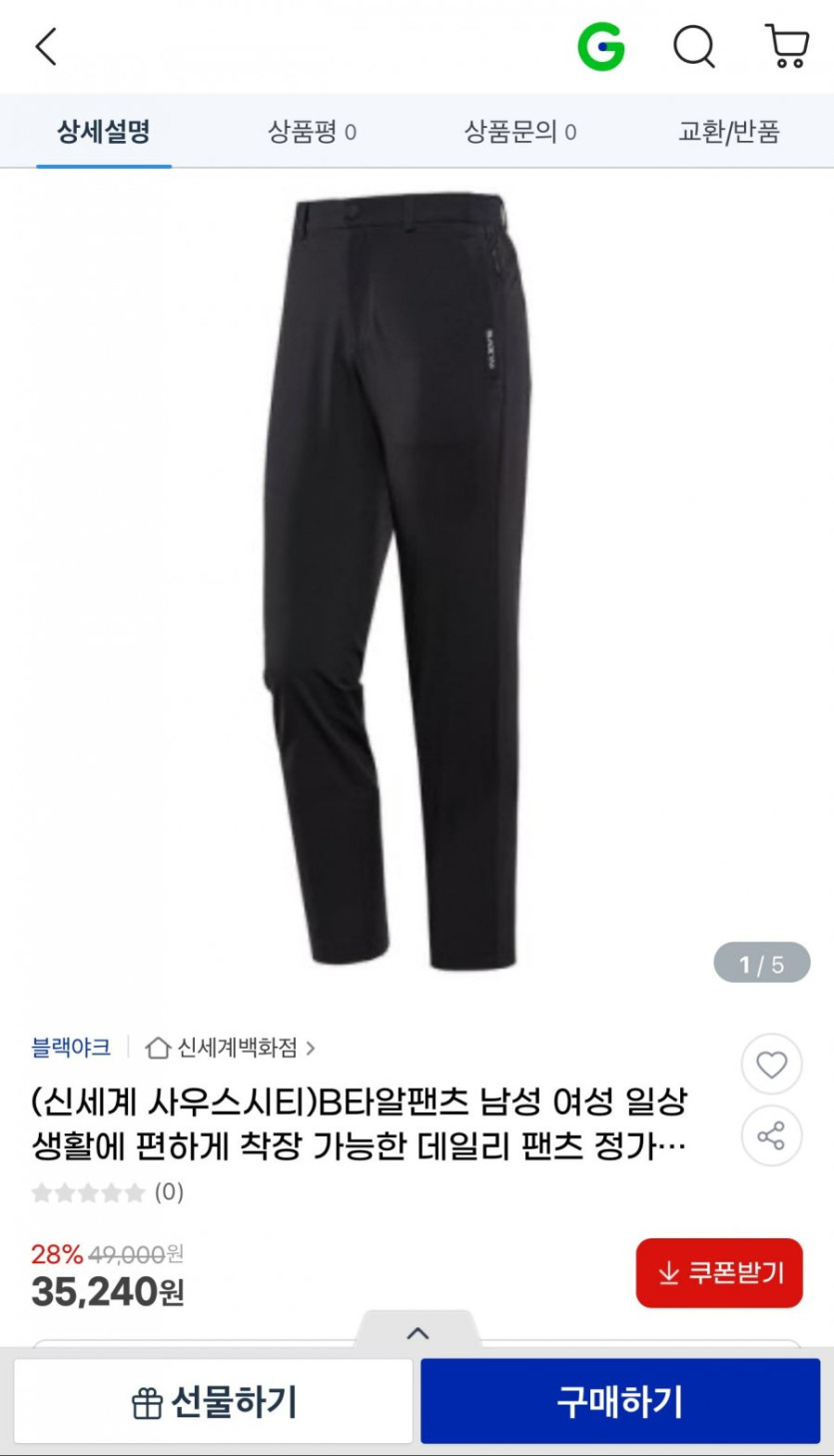Add this product to wishlist heart

(x=771, y=1065)
